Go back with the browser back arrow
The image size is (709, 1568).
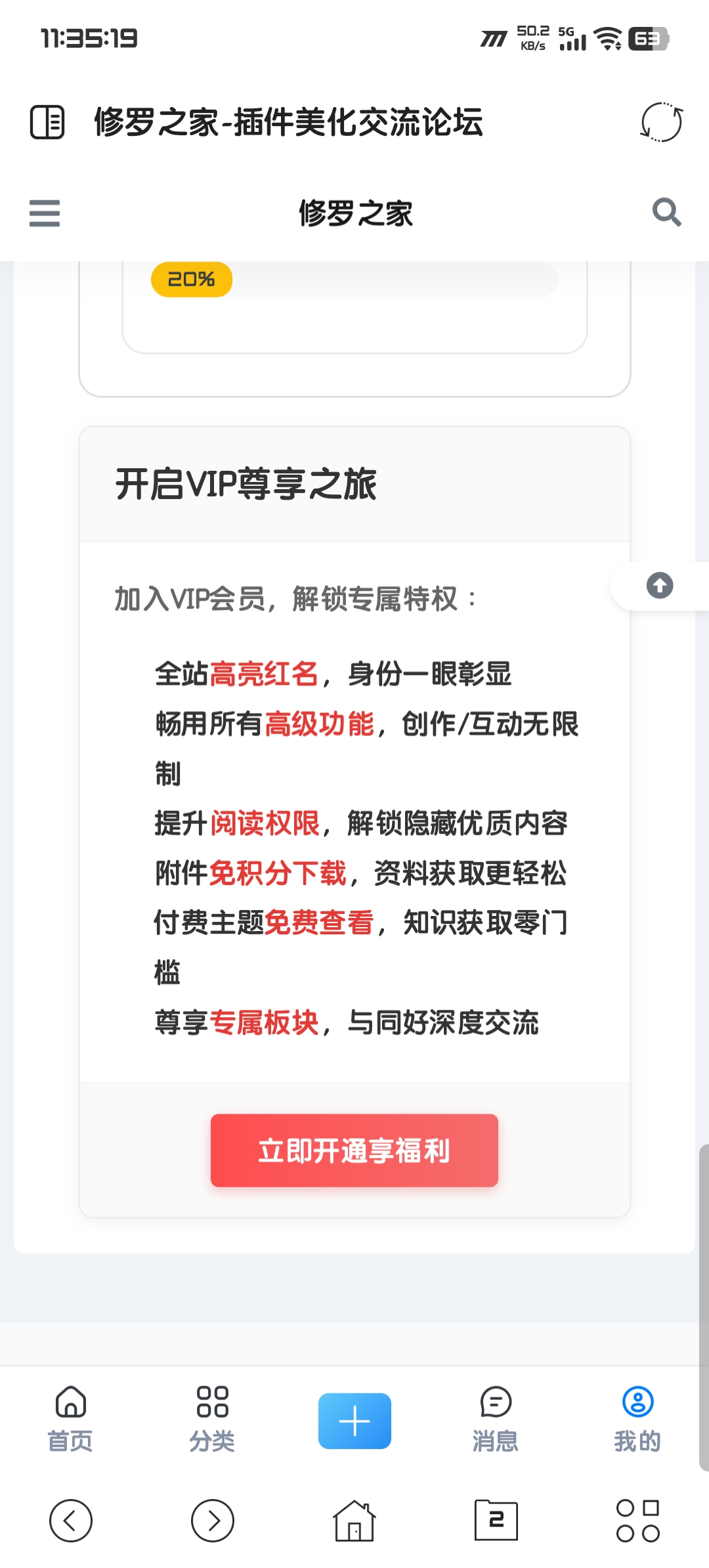point(71,1521)
